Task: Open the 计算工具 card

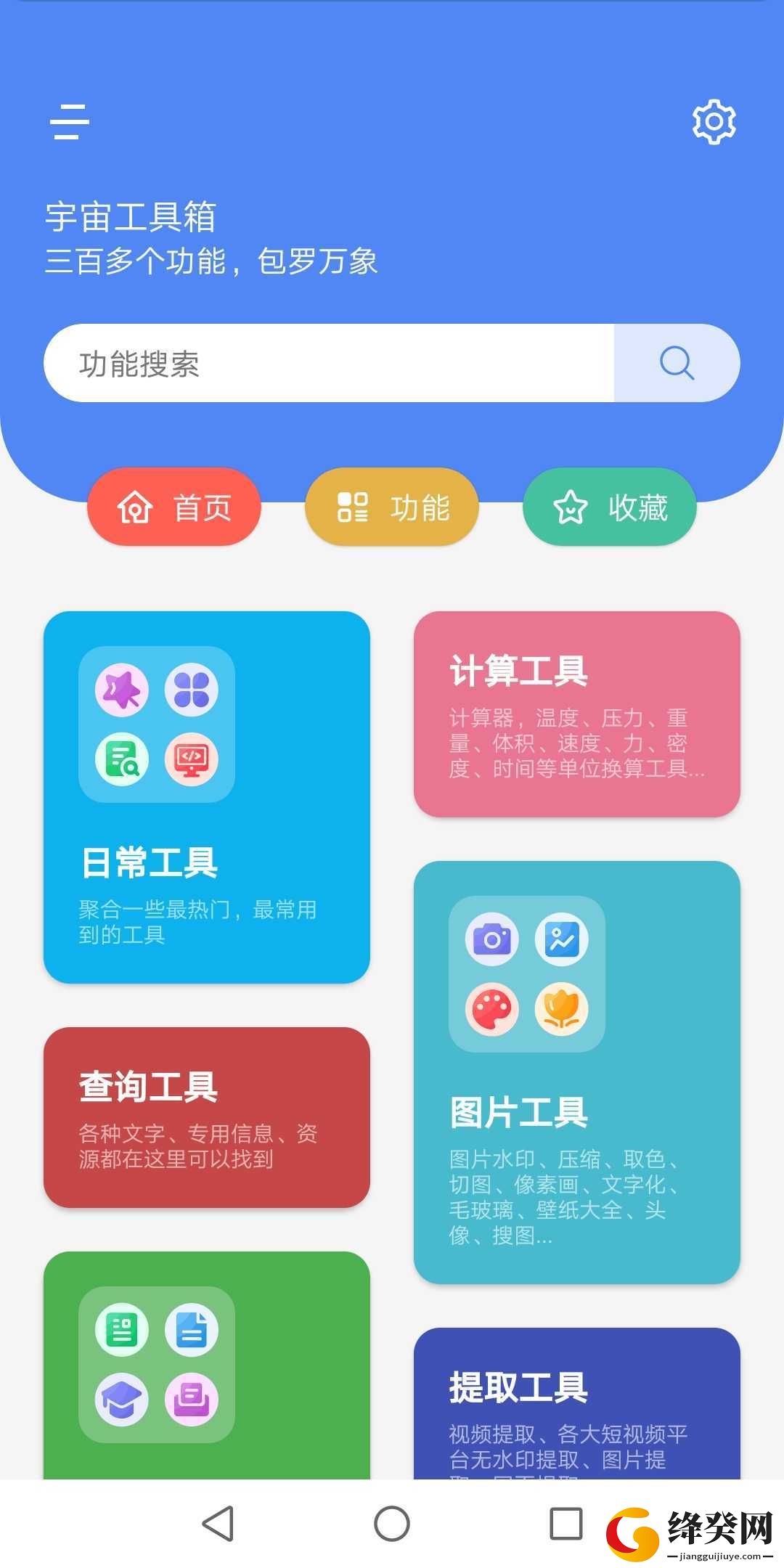Action: (577, 714)
